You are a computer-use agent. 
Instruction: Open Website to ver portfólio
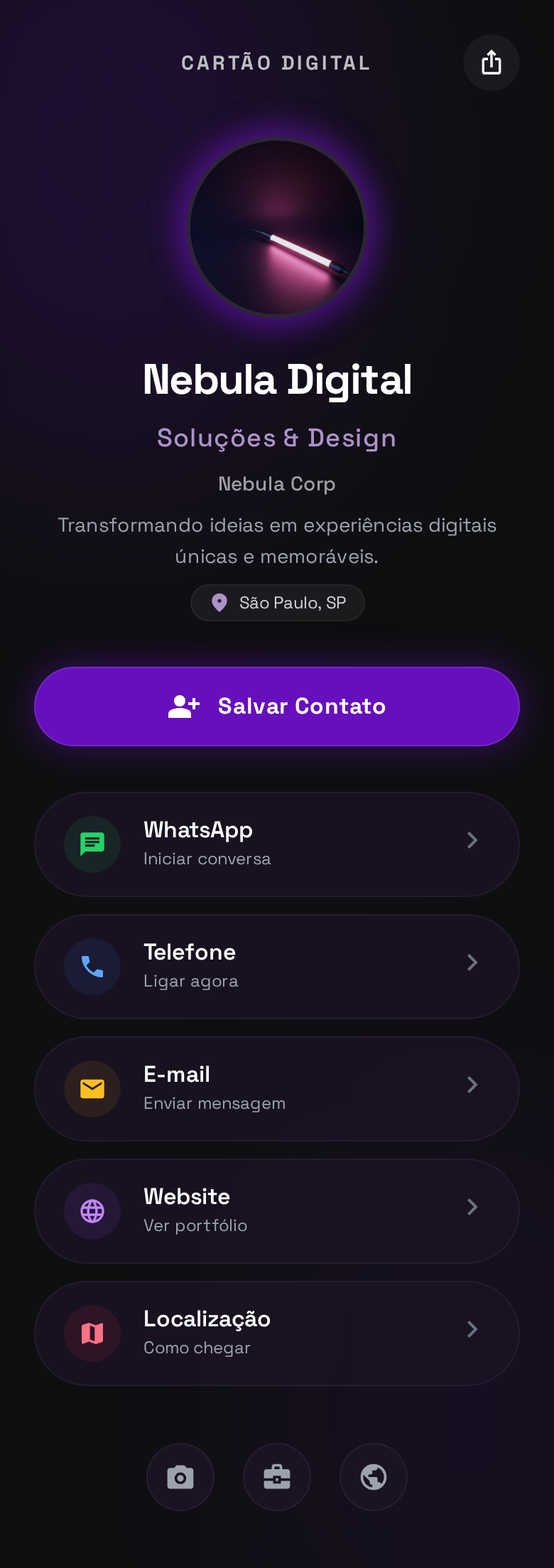(x=277, y=1210)
